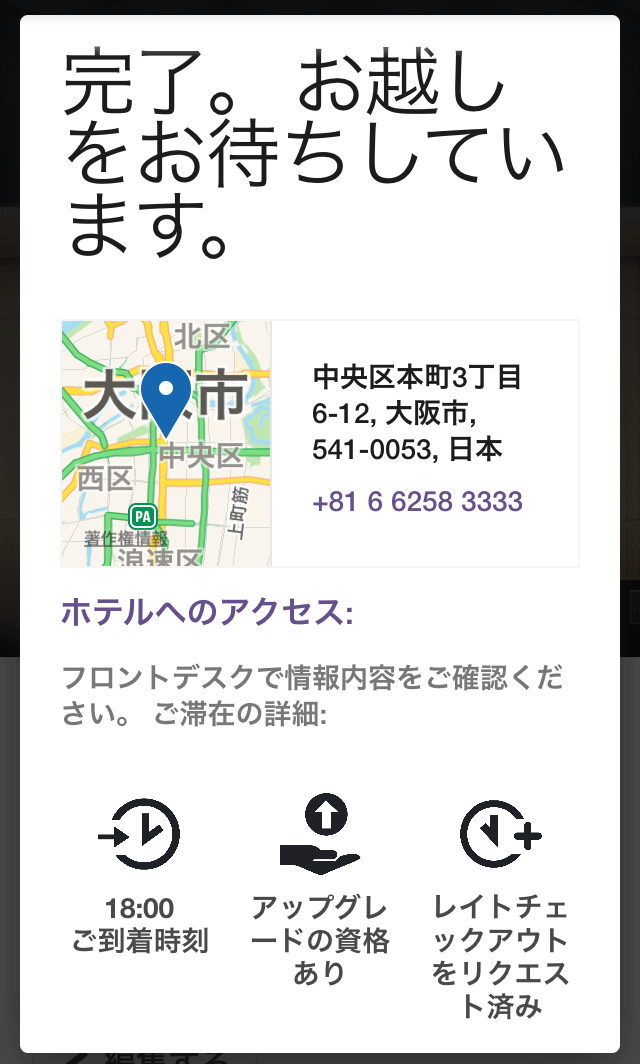
Task: Open the hotel location map thumbnail
Action: [x=166, y=443]
